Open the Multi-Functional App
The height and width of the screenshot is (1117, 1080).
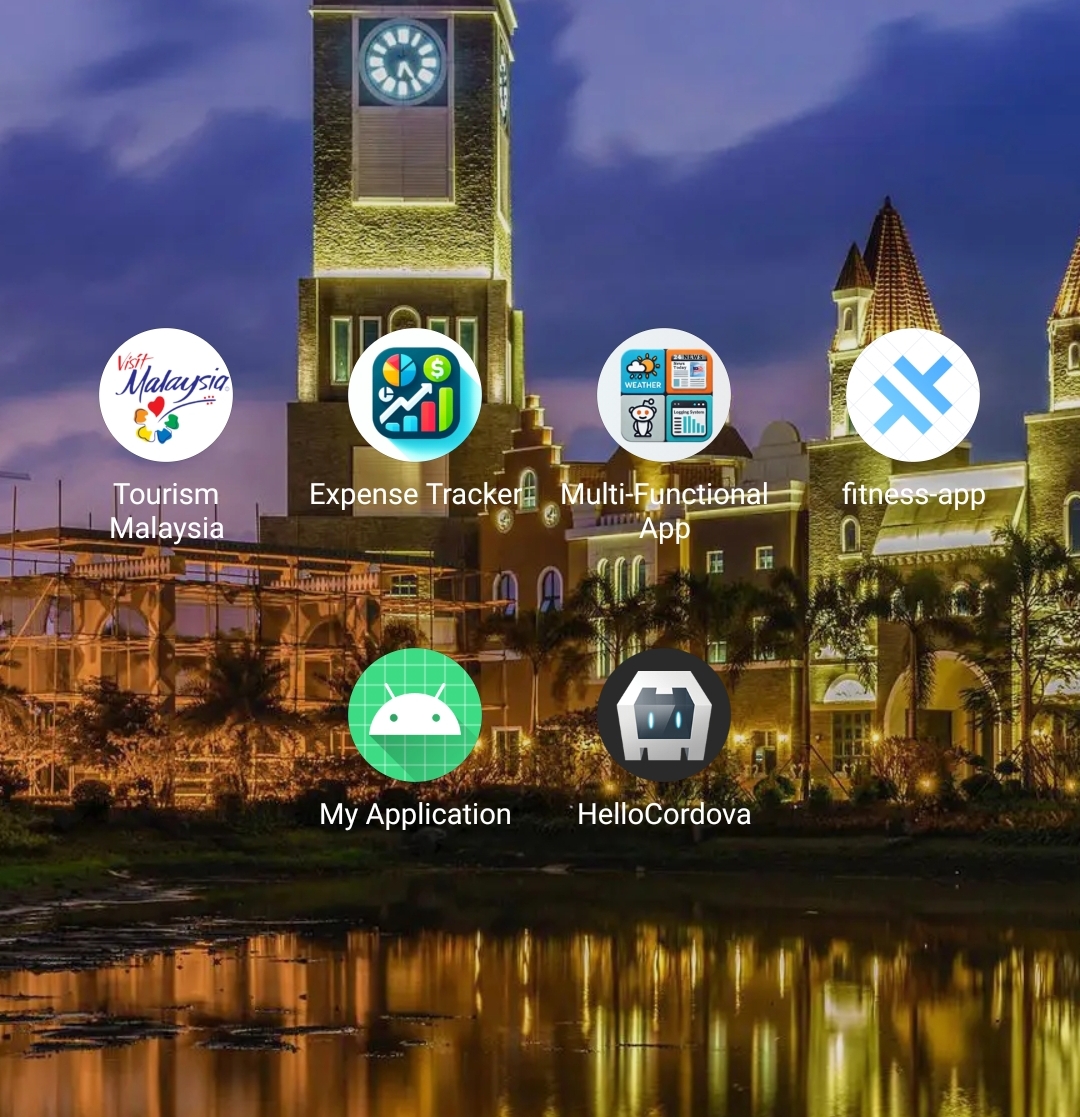click(x=664, y=395)
